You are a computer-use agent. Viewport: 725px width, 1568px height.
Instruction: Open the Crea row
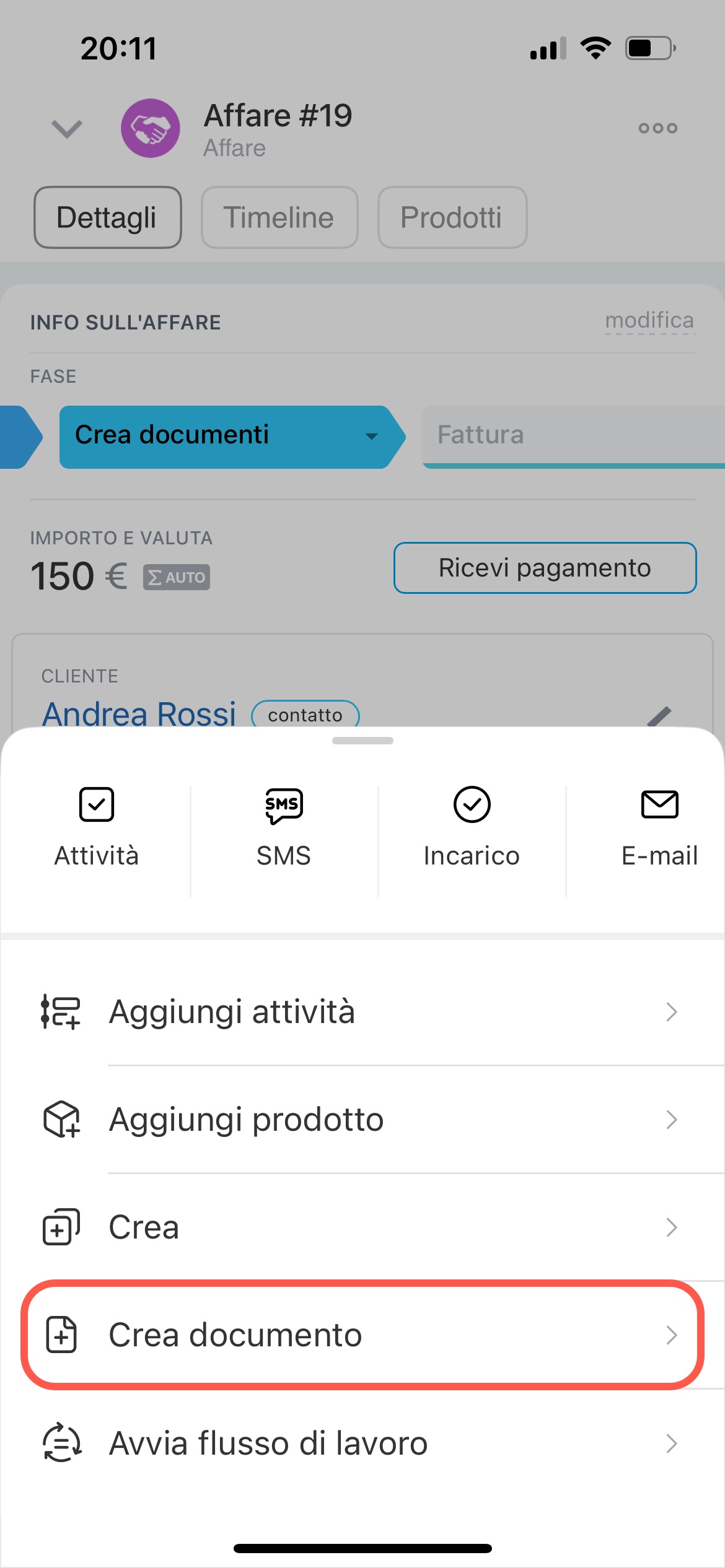coord(362,1227)
